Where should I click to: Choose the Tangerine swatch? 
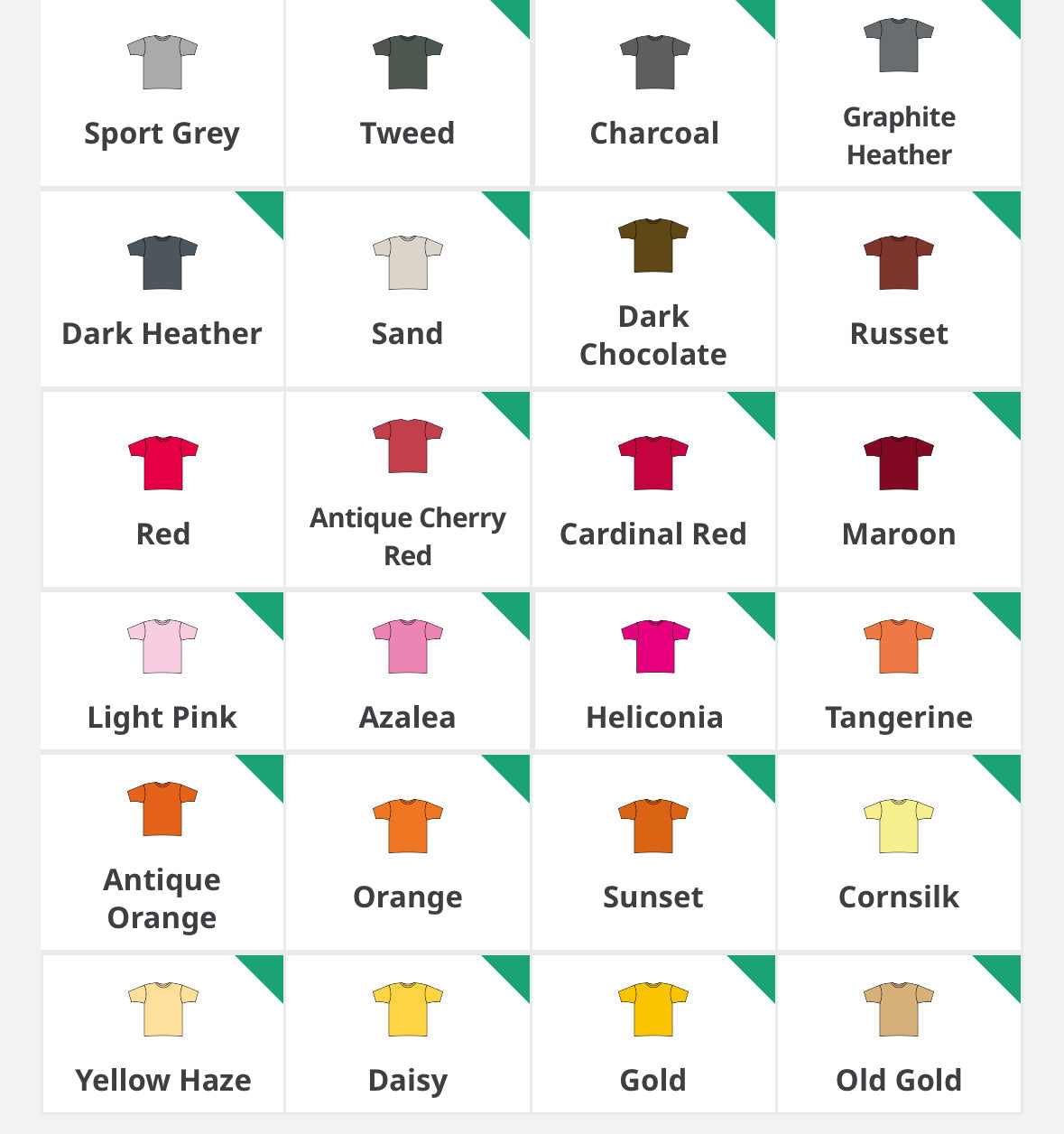pos(899,672)
